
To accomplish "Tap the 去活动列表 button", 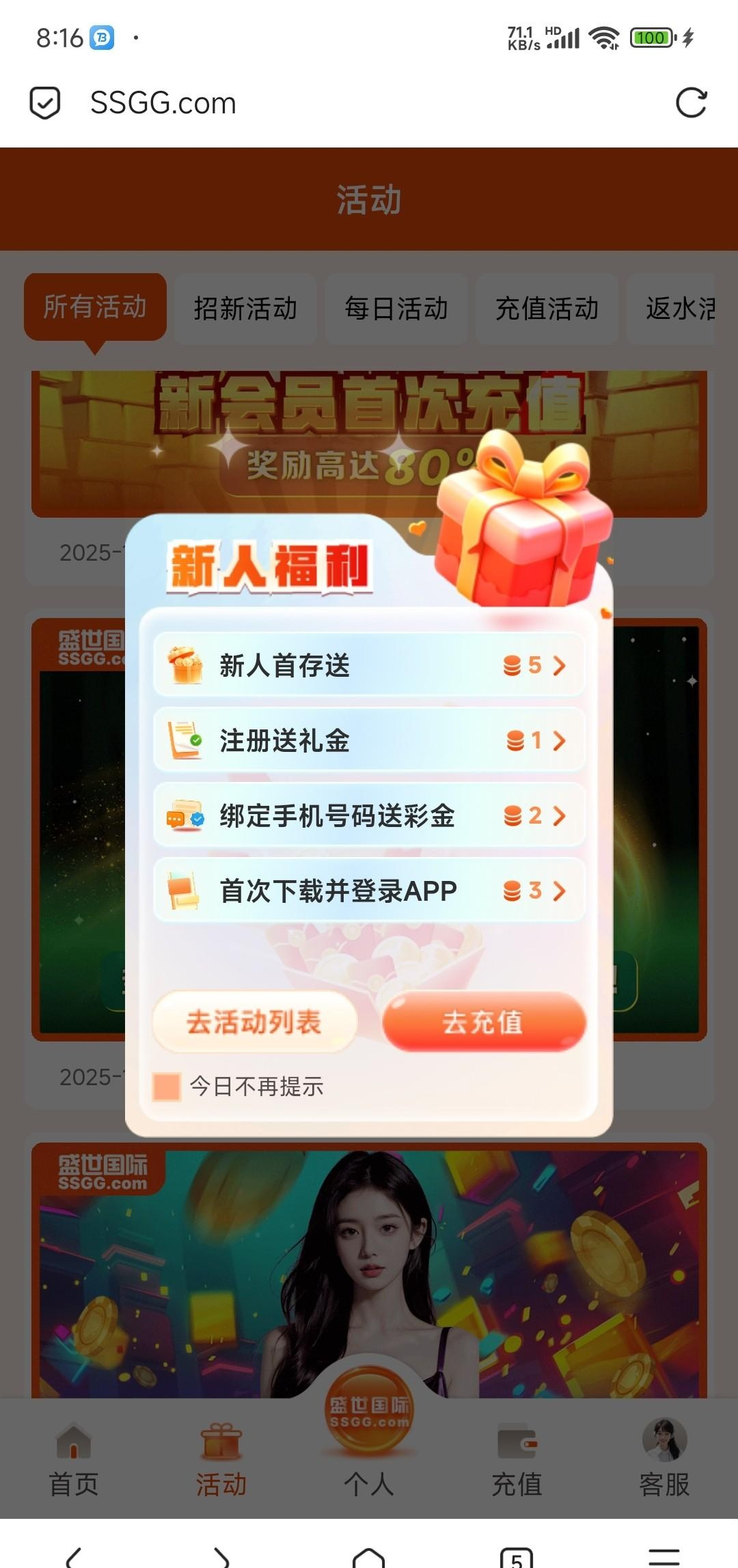I will tap(254, 1022).
